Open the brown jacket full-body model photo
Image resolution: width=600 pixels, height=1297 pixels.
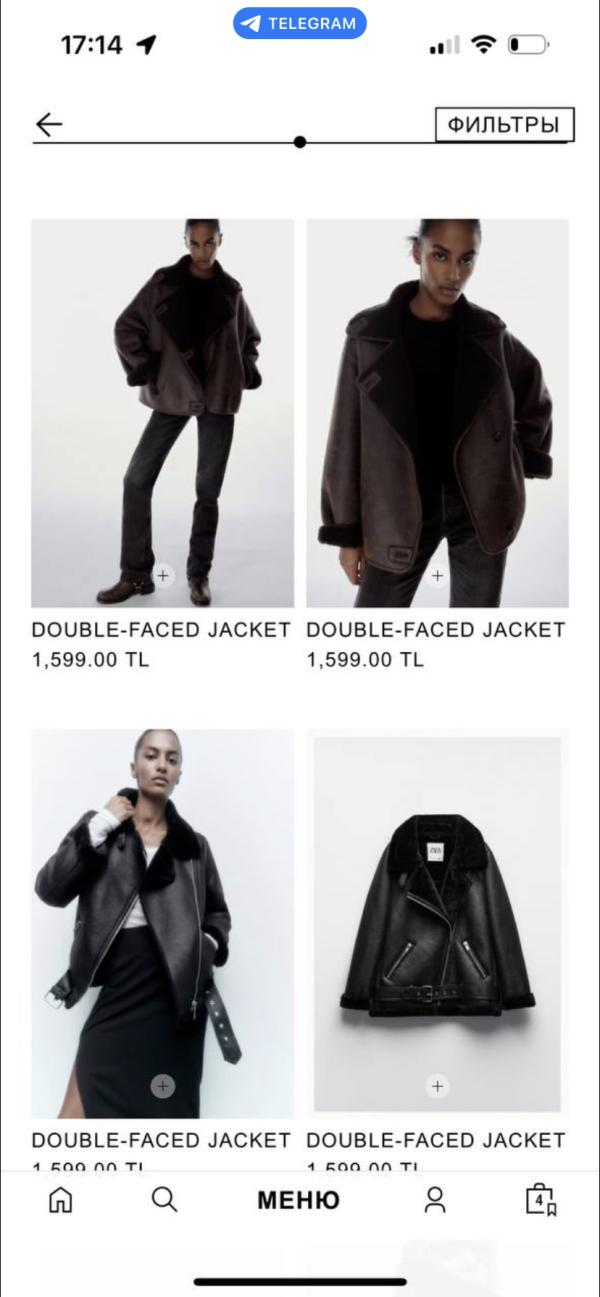coord(163,413)
